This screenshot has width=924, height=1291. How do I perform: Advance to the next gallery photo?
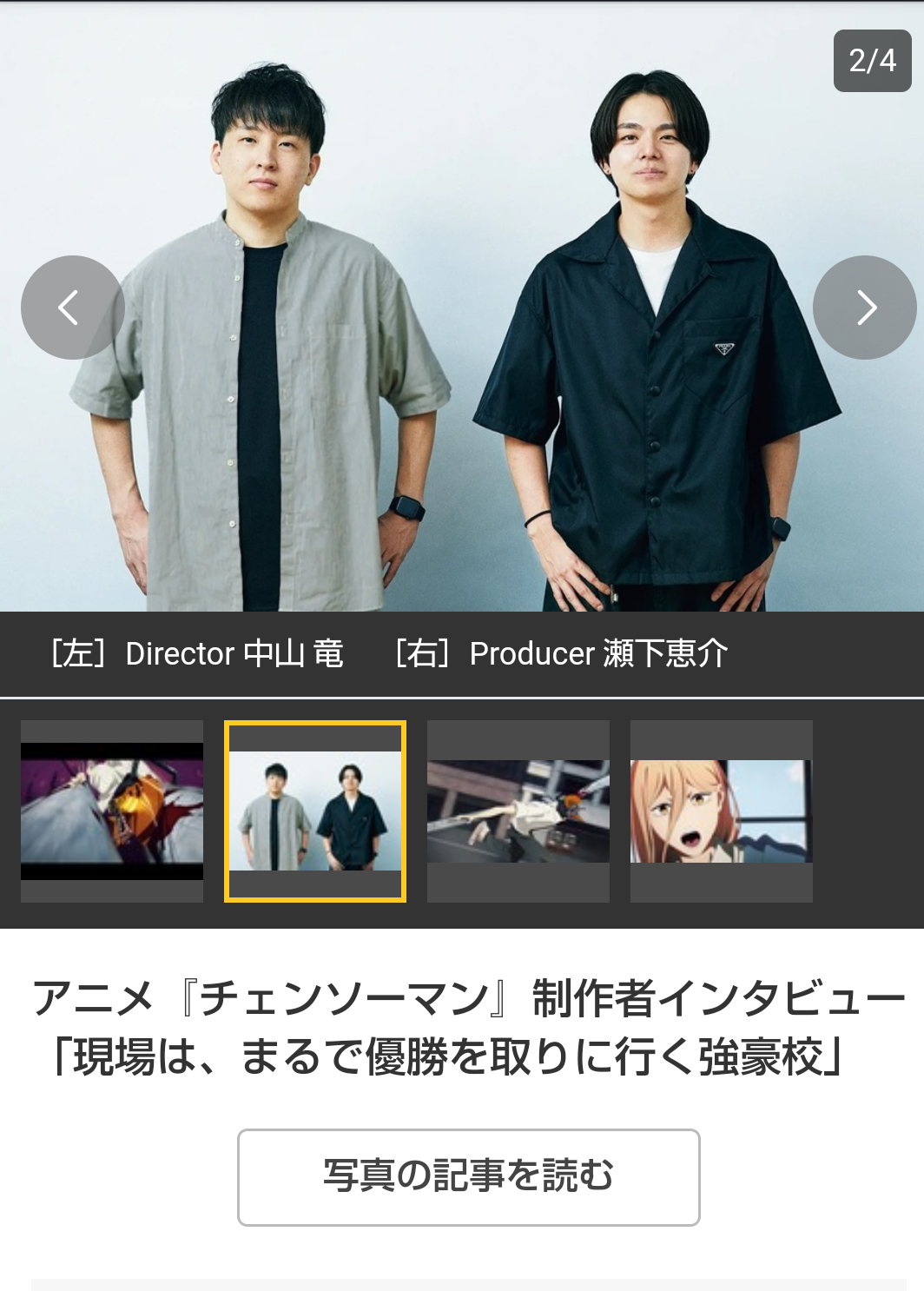click(864, 308)
